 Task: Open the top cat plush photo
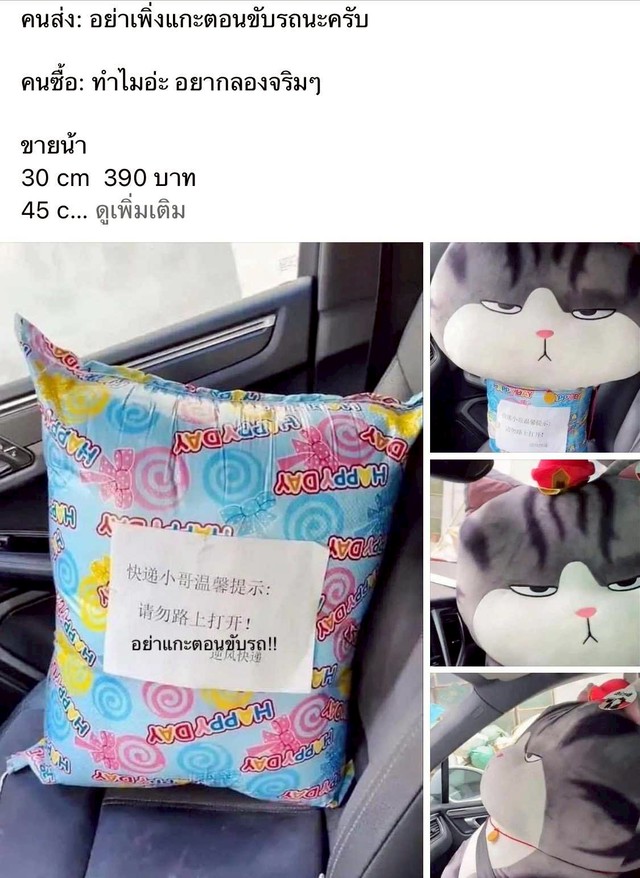[x=535, y=346]
